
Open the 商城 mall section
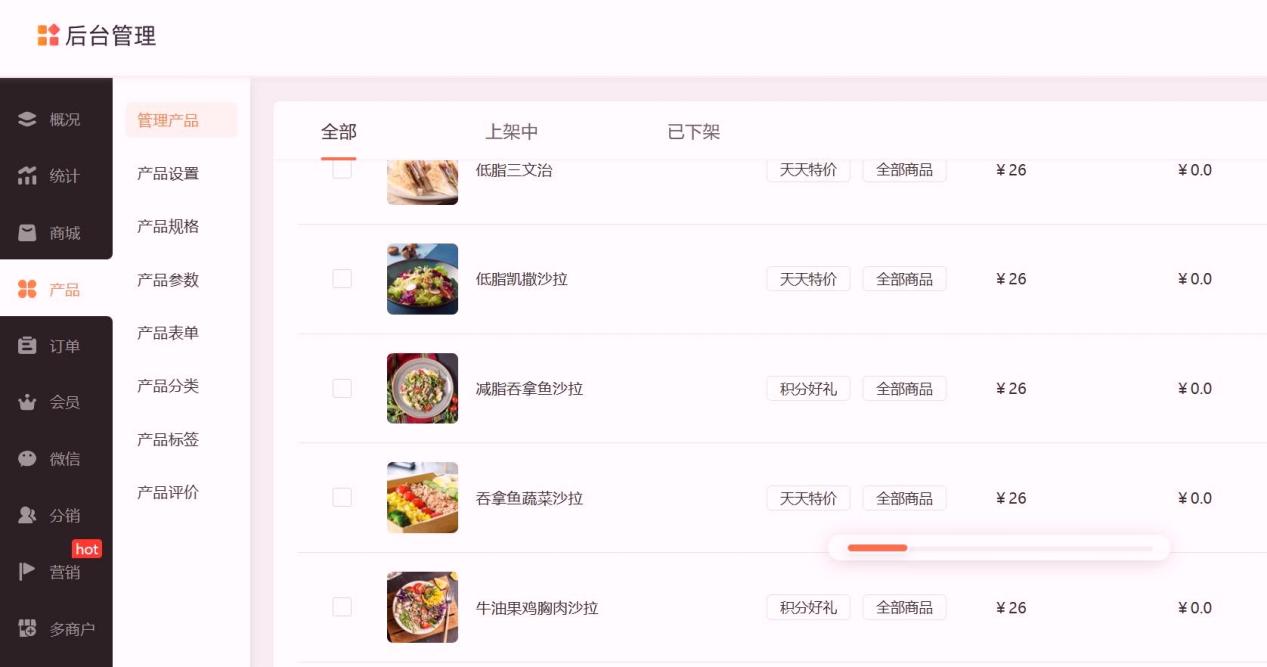(x=55, y=233)
